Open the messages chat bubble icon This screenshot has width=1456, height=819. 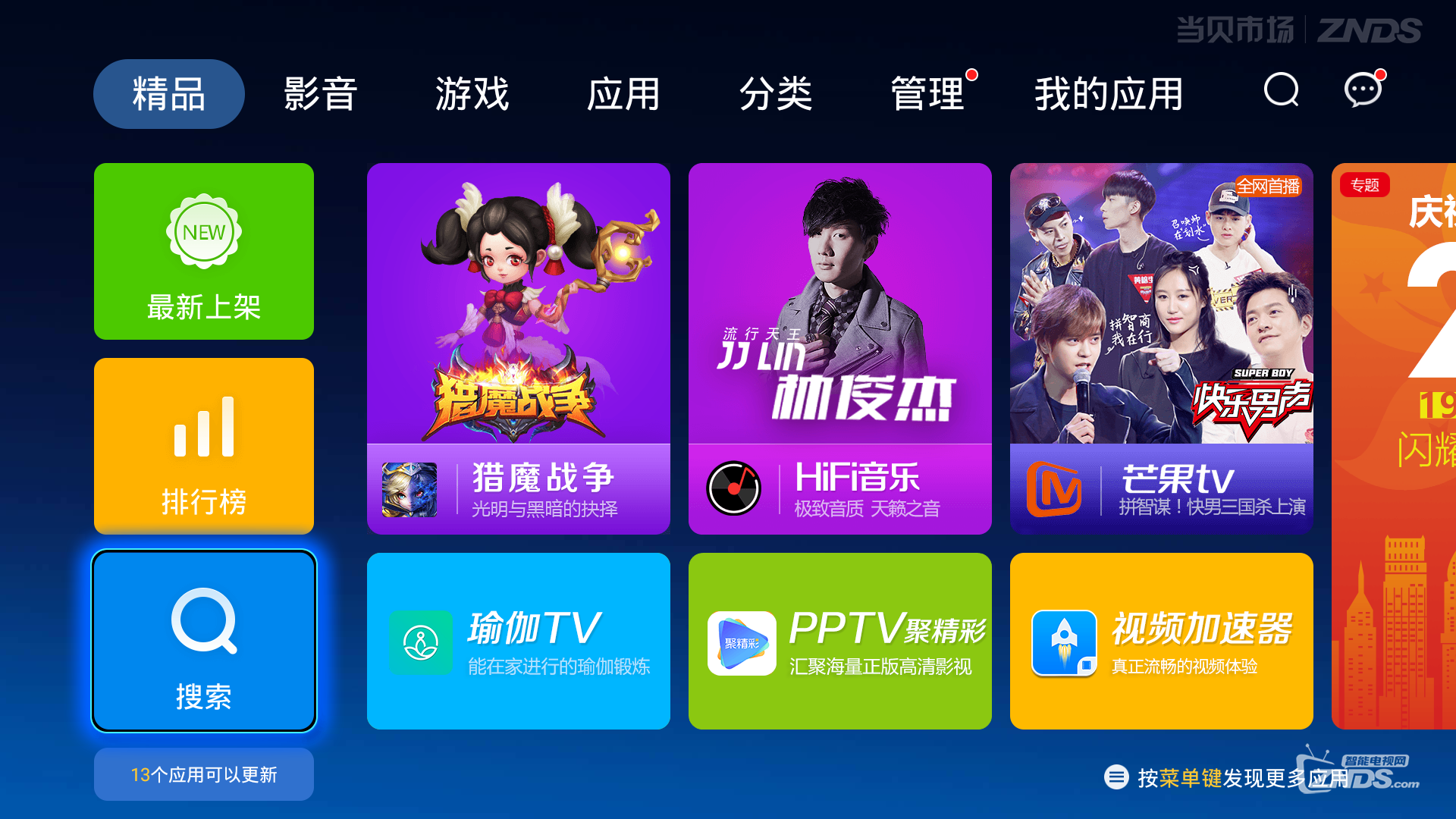coord(1363,90)
